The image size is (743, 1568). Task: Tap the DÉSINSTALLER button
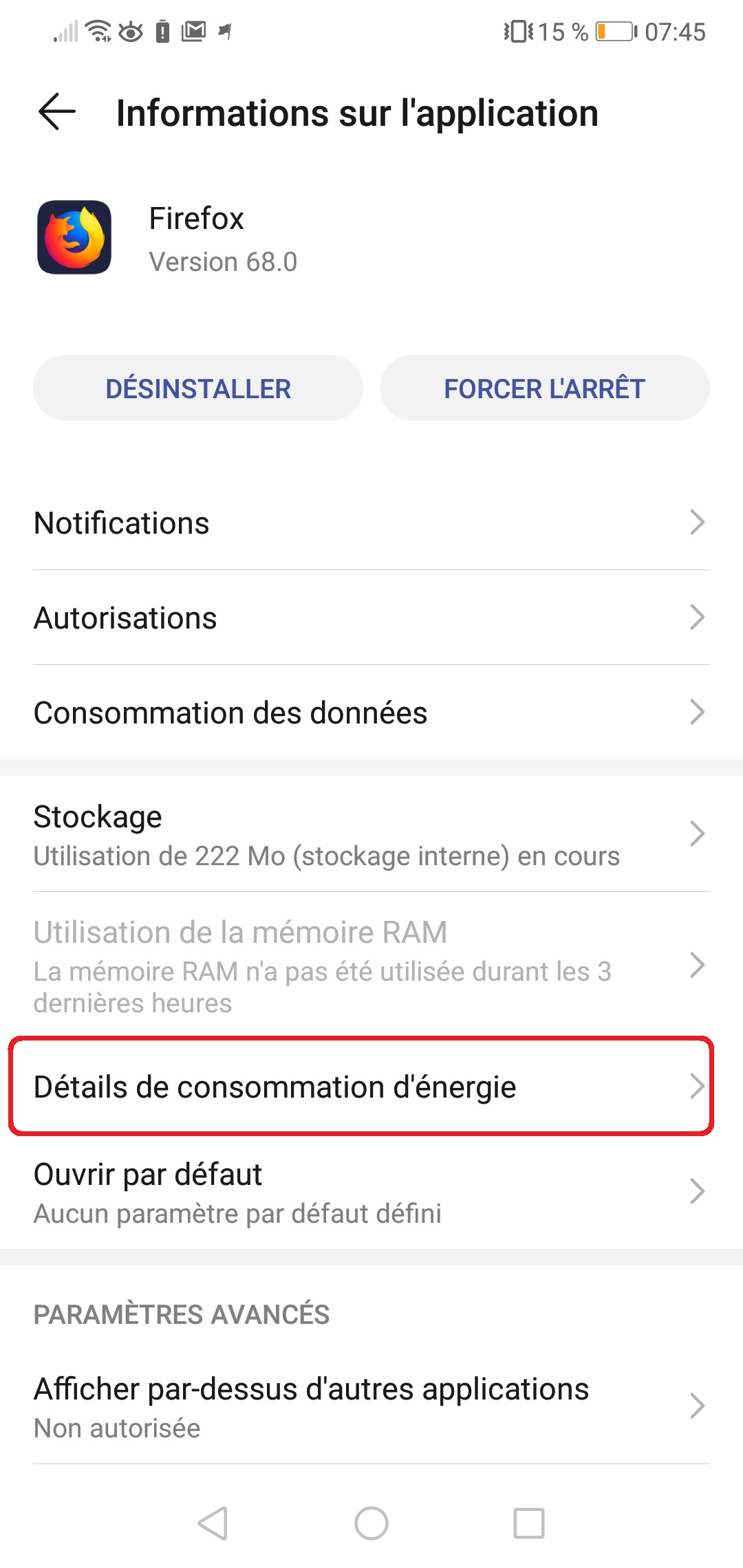(x=198, y=388)
